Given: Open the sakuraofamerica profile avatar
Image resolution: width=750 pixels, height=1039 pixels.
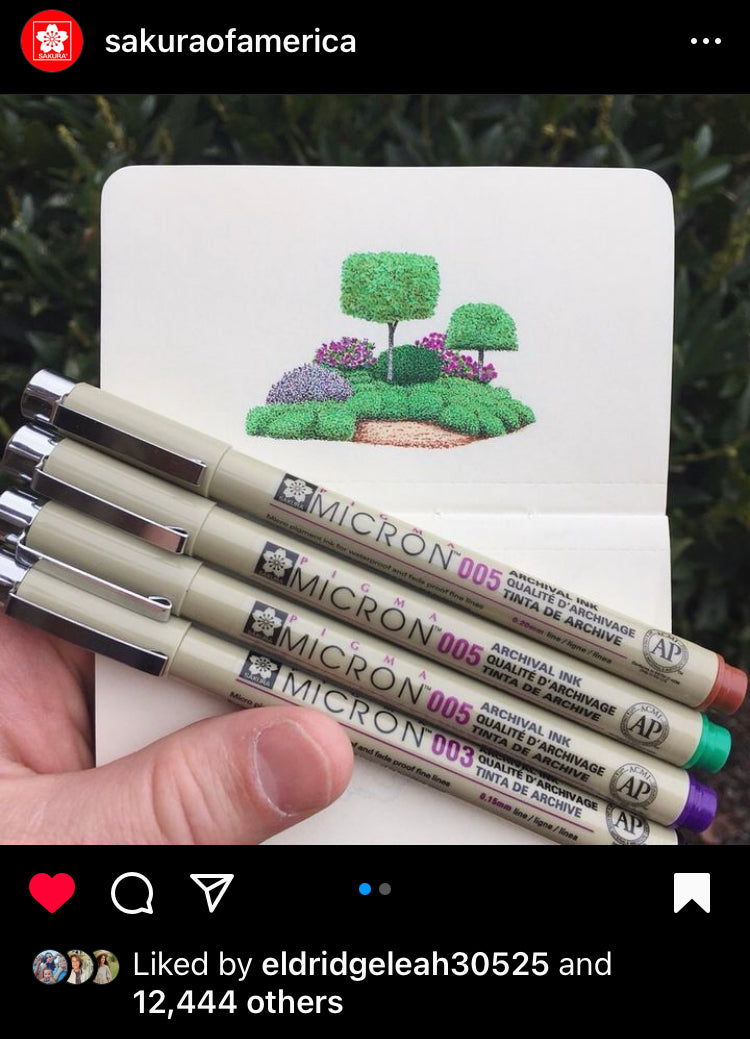Looking at the screenshot, I should [52, 41].
